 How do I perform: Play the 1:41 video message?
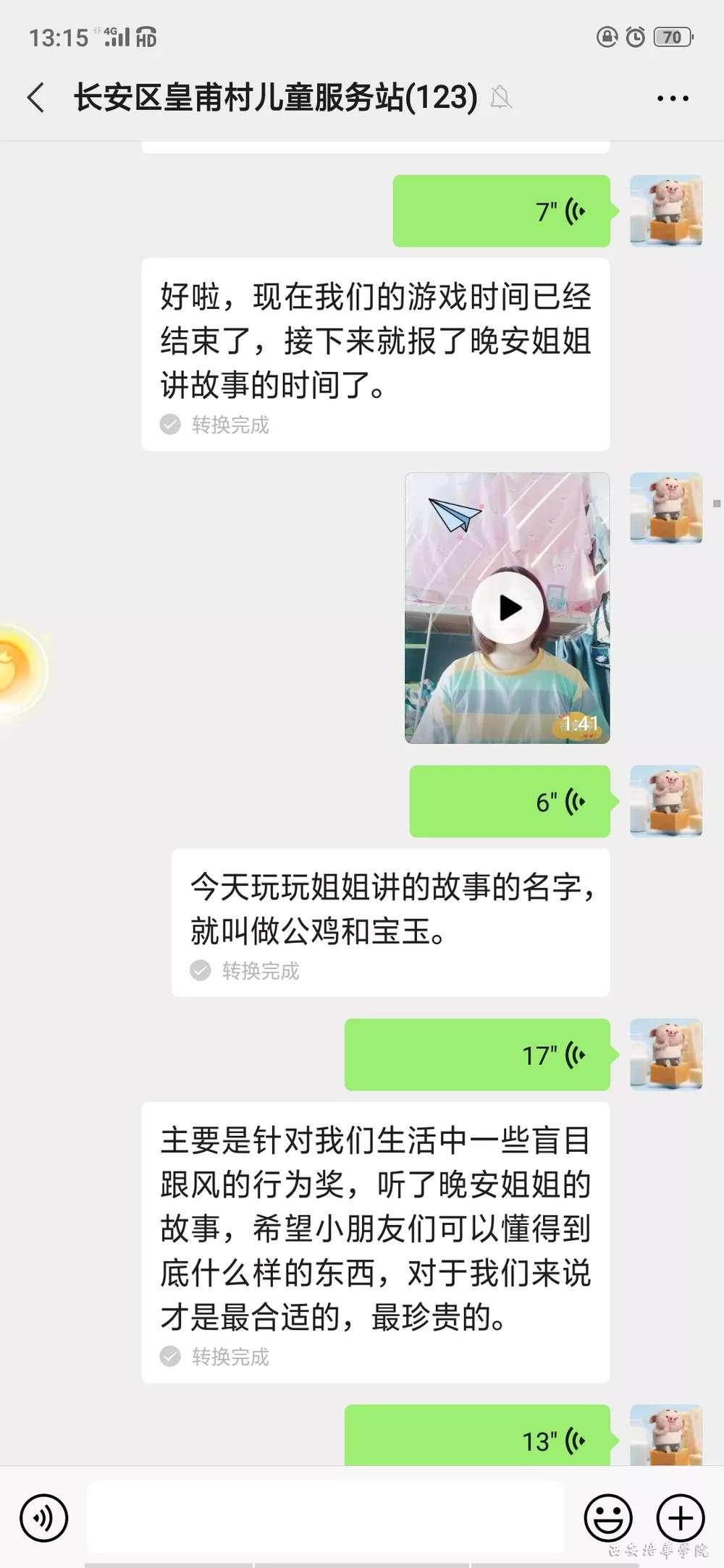[x=508, y=608]
